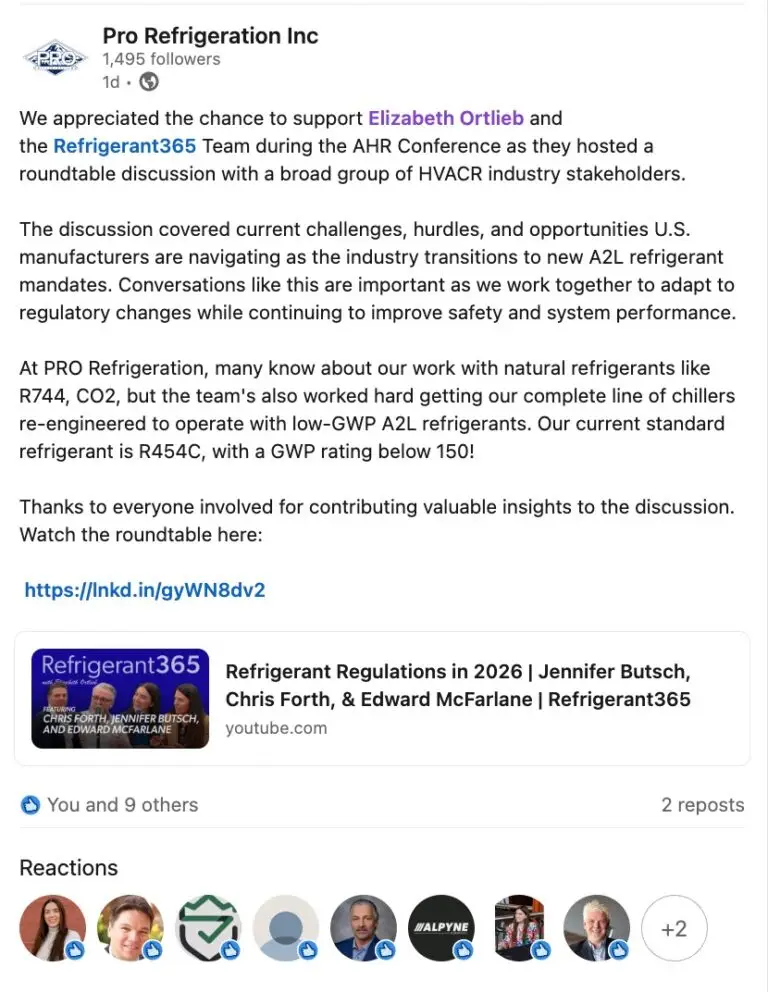Open Pro Refrigeration Inc company page
This screenshot has width=768, height=992.
coord(210,36)
